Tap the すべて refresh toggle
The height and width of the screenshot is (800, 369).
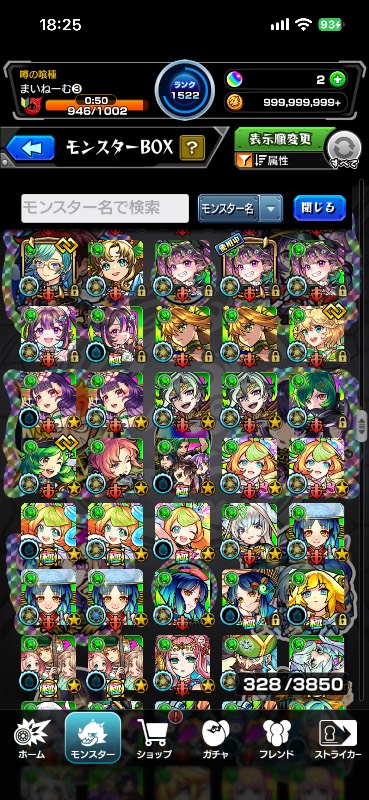[345, 150]
